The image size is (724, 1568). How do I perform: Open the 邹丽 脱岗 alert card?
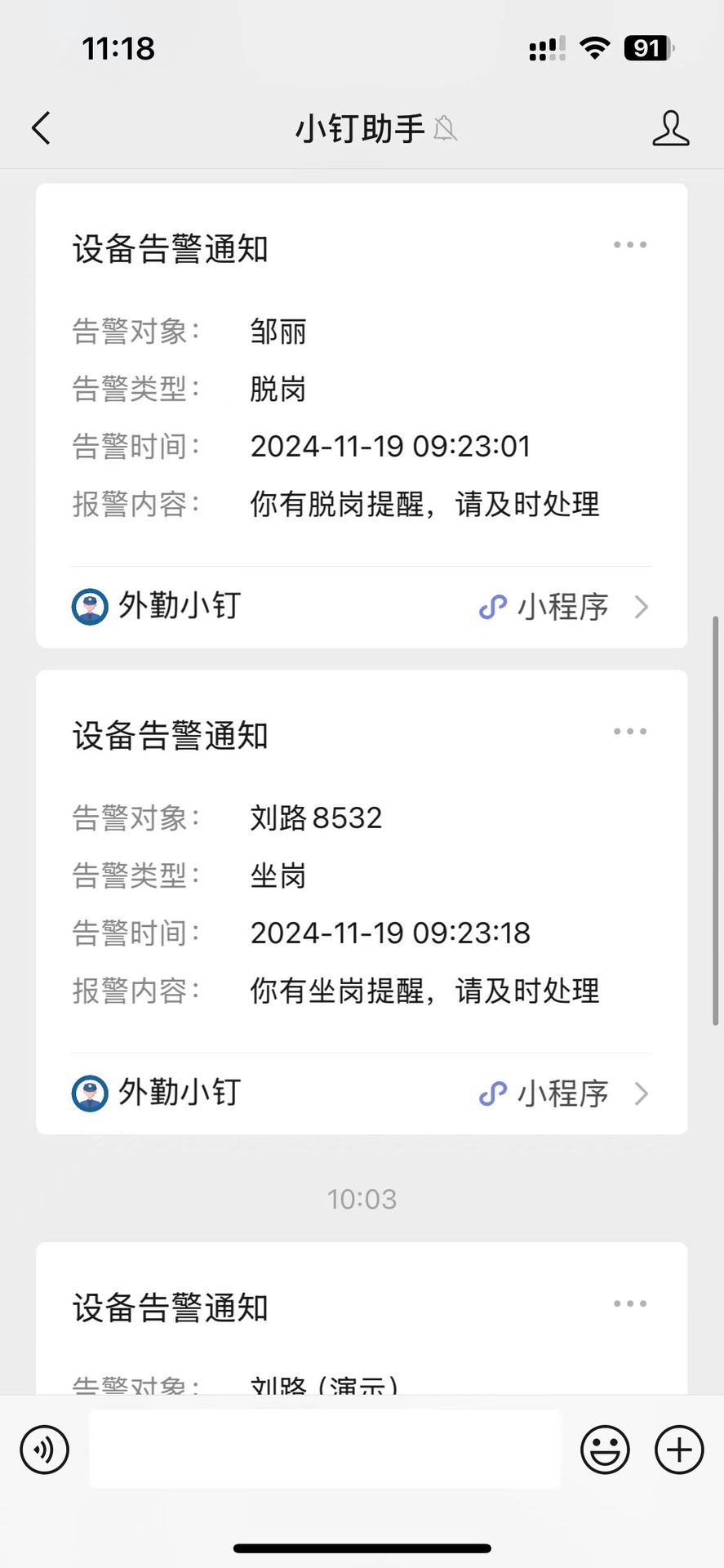[361, 416]
